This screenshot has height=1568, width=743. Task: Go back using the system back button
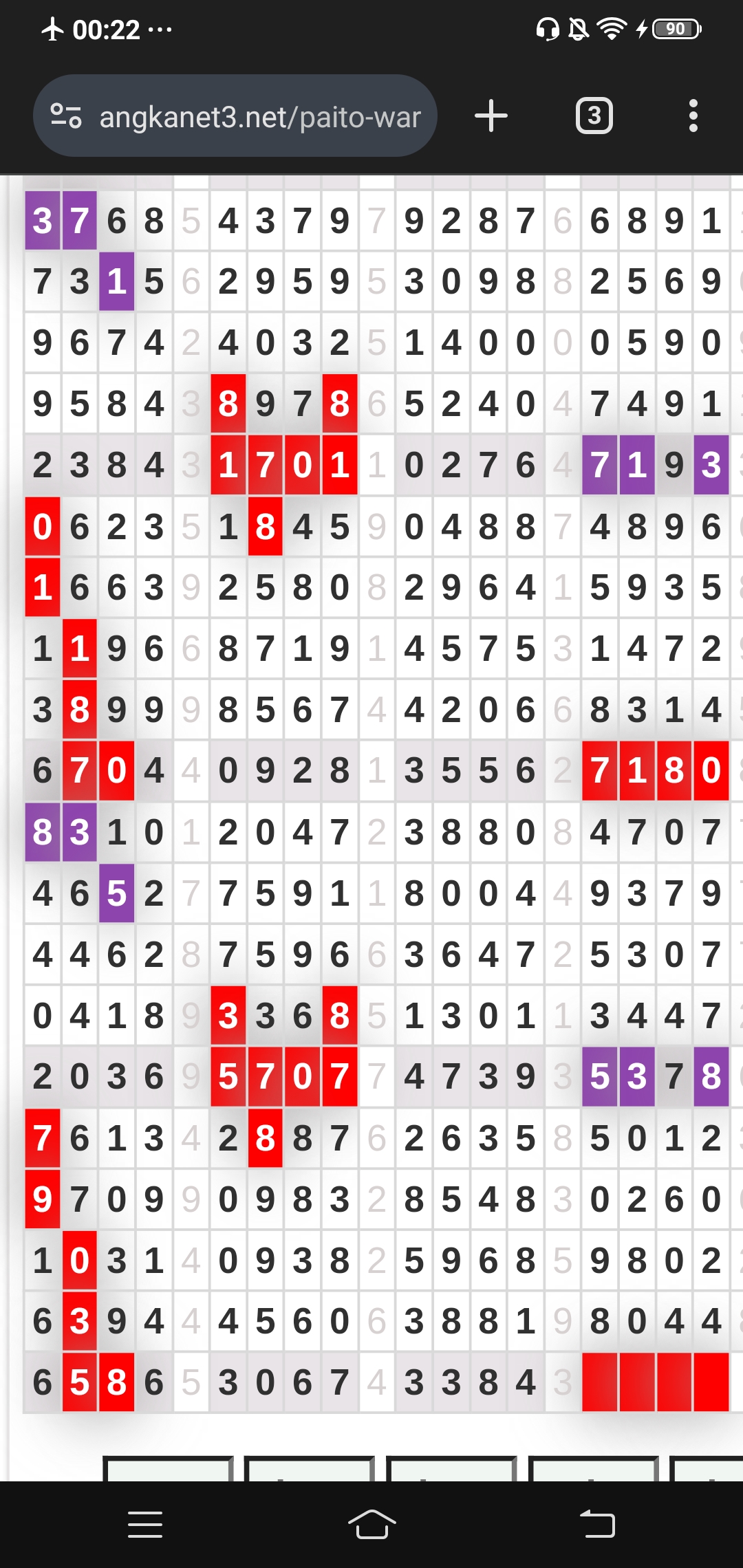[597, 1524]
